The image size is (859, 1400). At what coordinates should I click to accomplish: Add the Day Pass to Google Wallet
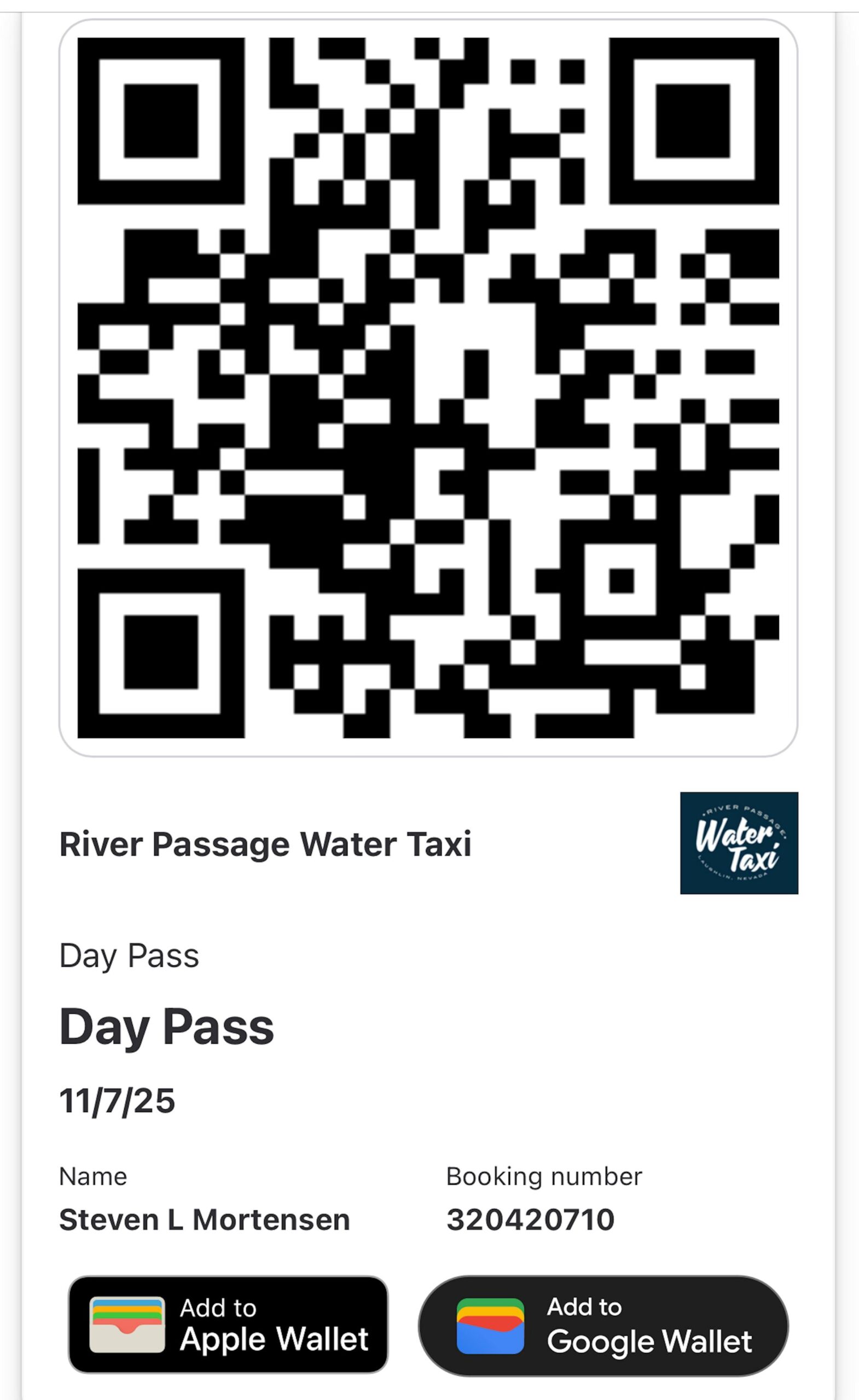pos(603,1326)
